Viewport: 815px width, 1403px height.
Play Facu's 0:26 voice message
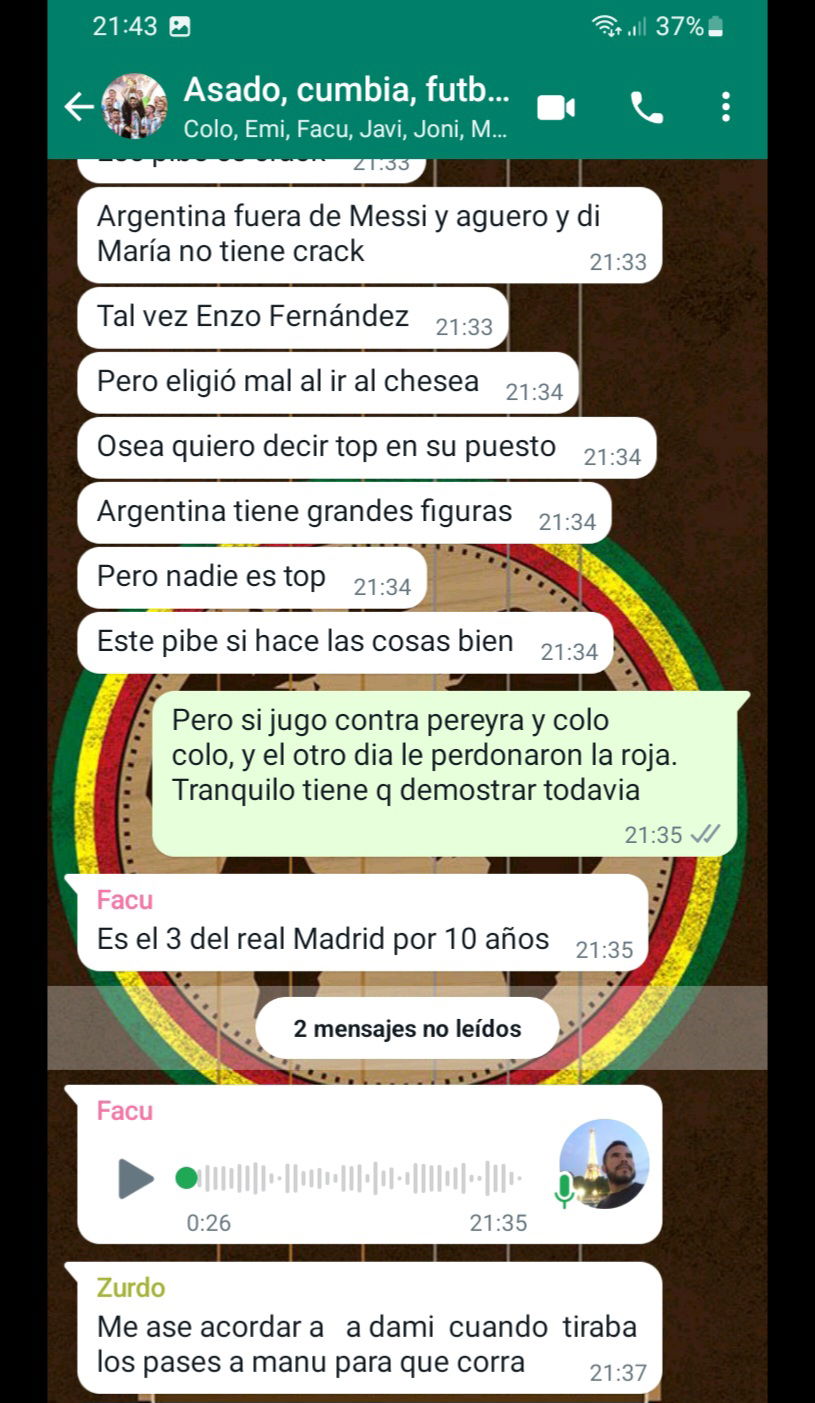point(137,1178)
